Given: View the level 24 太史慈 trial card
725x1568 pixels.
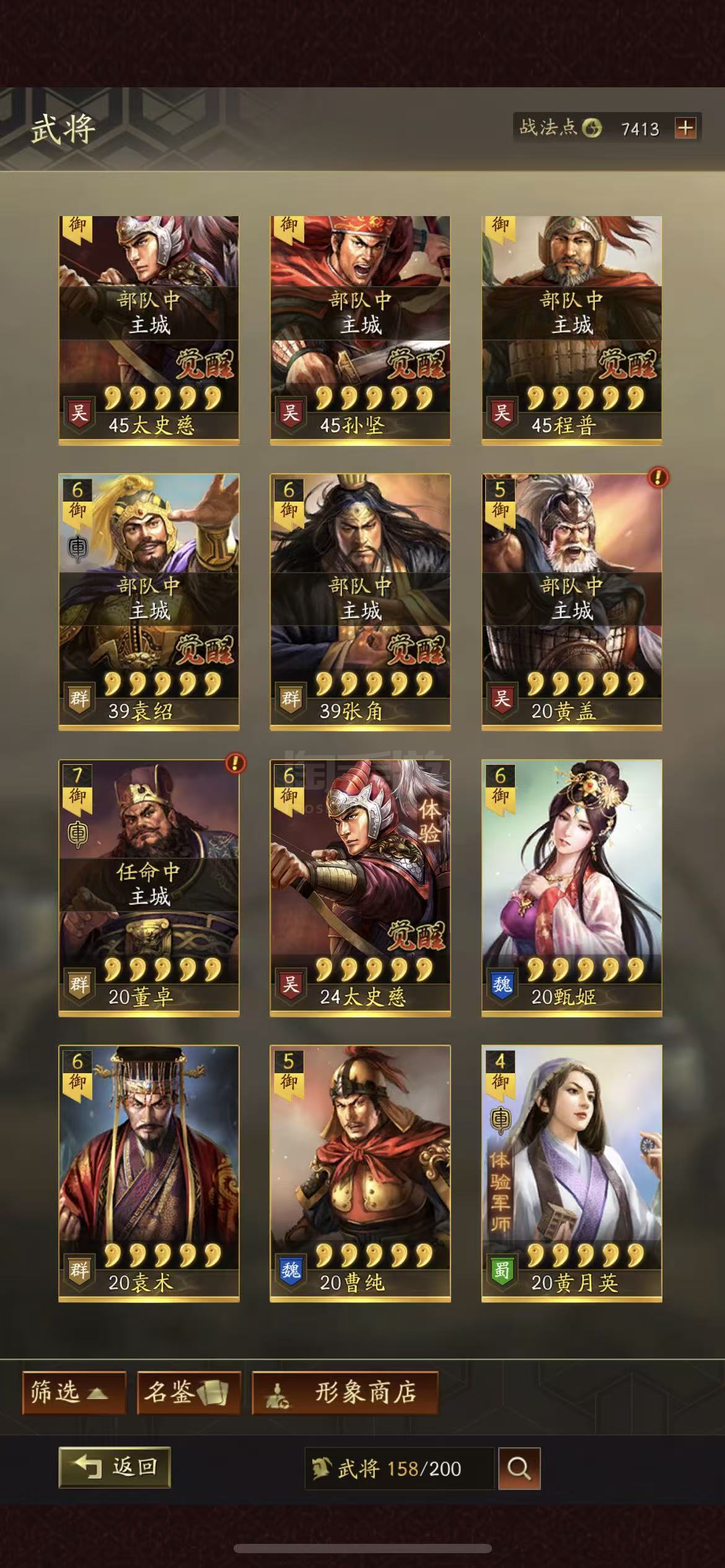Looking at the screenshot, I should tap(360, 888).
